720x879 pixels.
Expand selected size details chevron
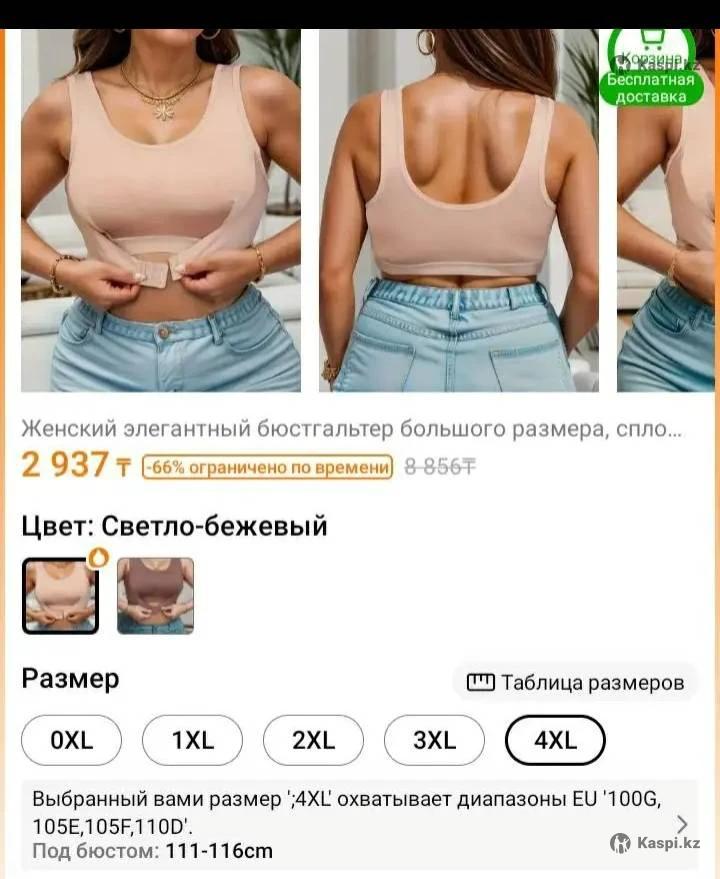tap(683, 824)
